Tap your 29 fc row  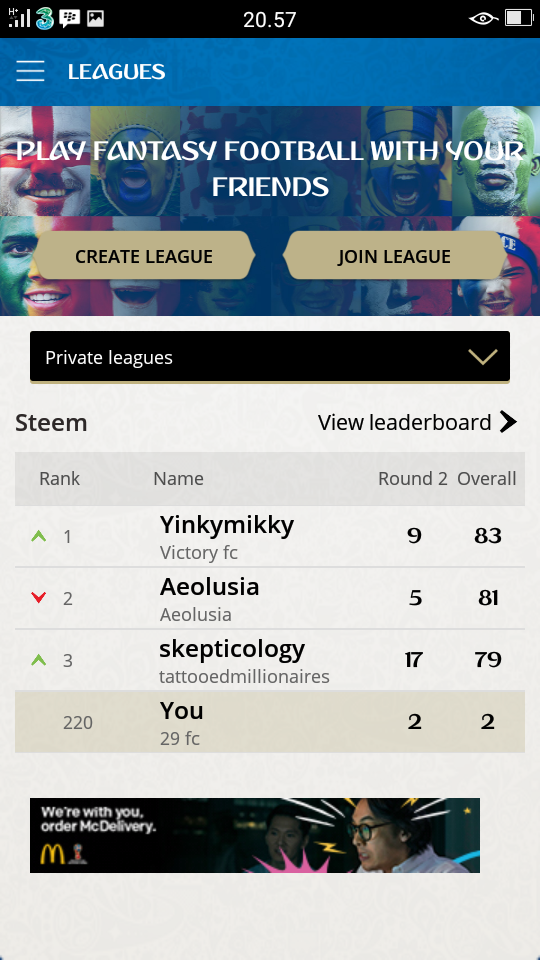click(x=270, y=722)
